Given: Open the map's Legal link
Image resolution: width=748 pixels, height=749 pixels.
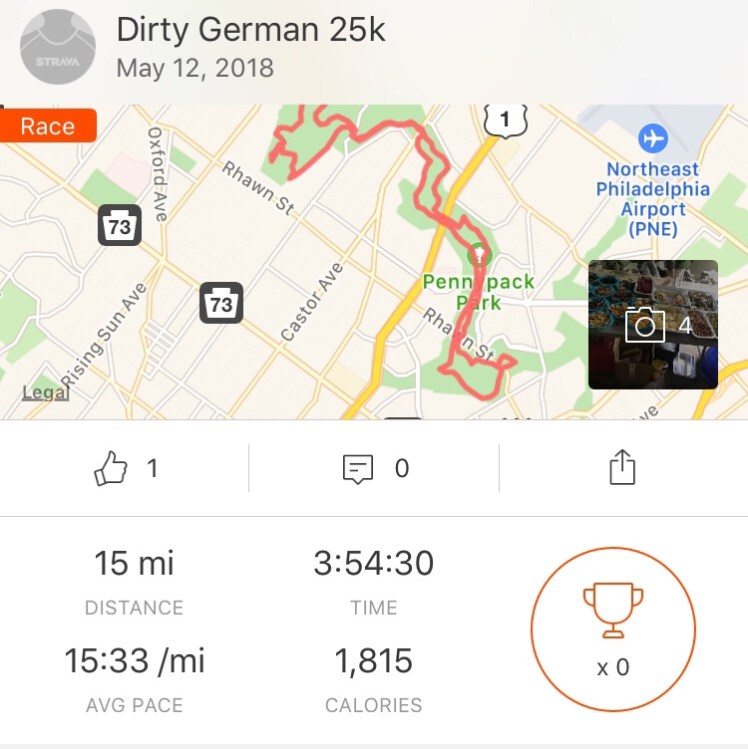Looking at the screenshot, I should [45, 393].
